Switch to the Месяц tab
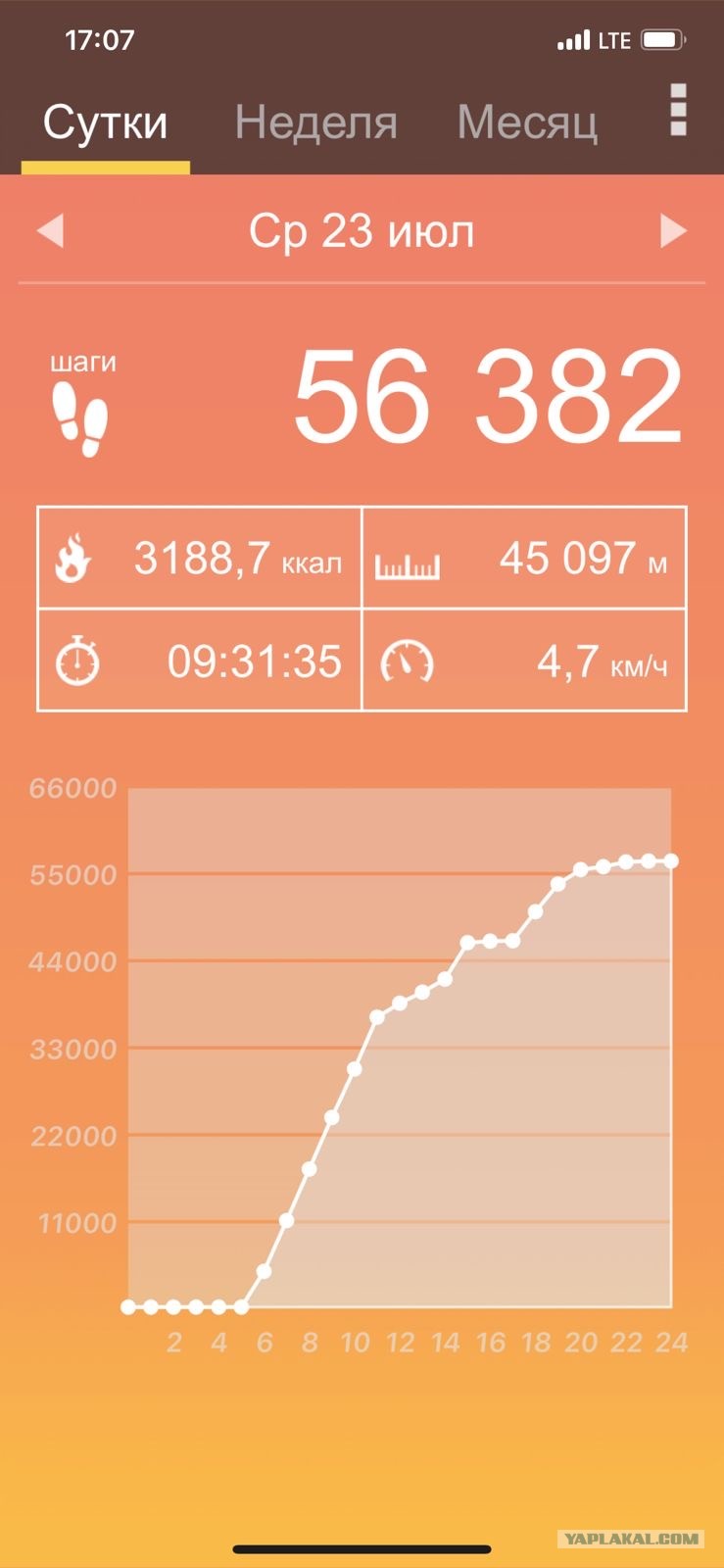Image resolution: width=724 pixels, height=1568 pixels. pyautogui.click(x=527, y=123)
